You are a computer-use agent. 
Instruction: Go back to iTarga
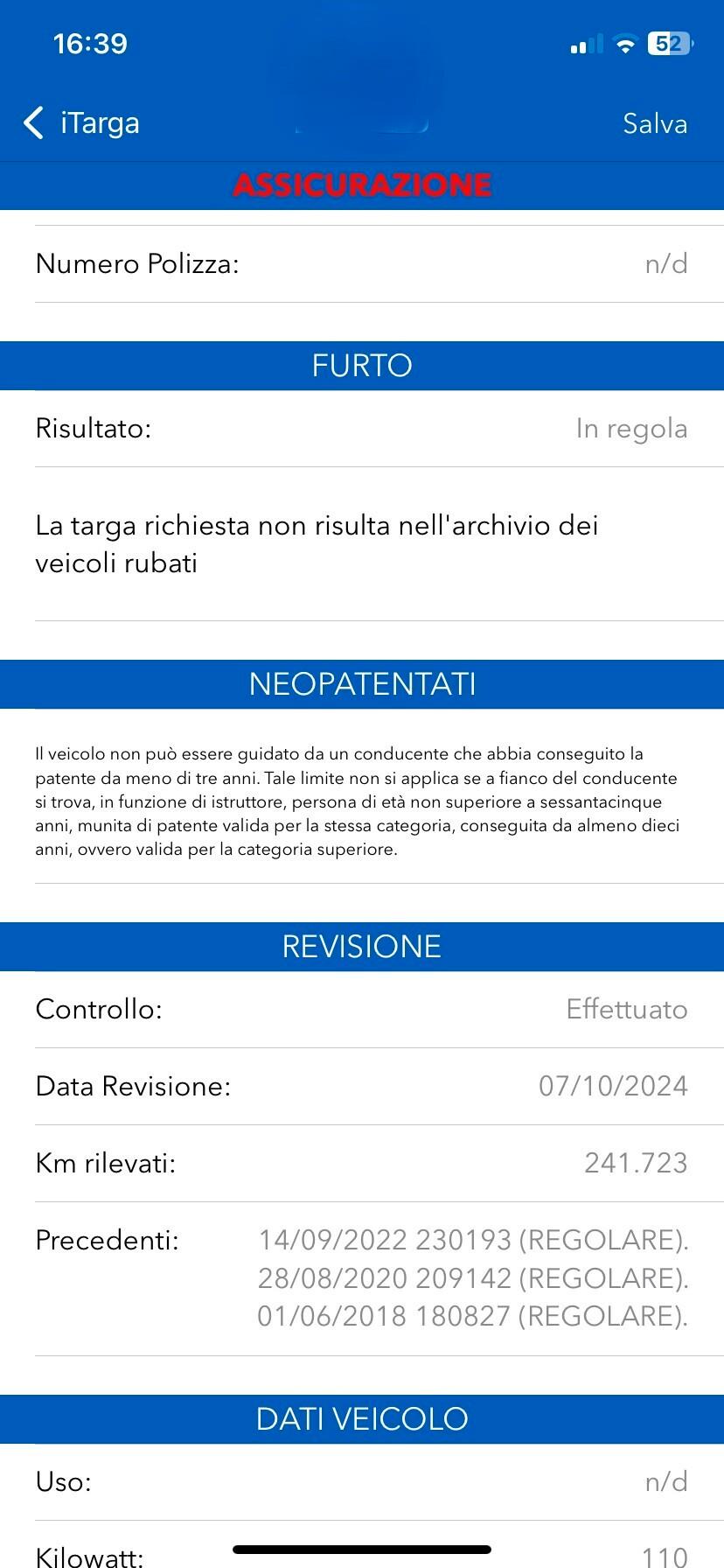pos(82,123)
